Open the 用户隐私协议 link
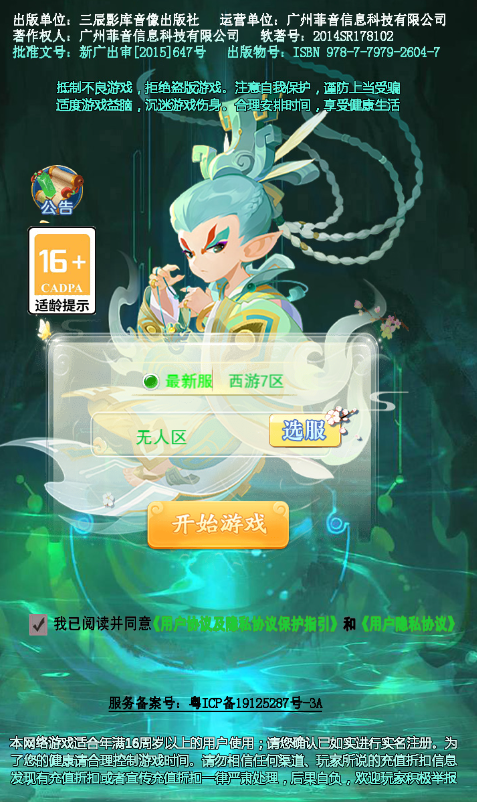 coord(407,624)
